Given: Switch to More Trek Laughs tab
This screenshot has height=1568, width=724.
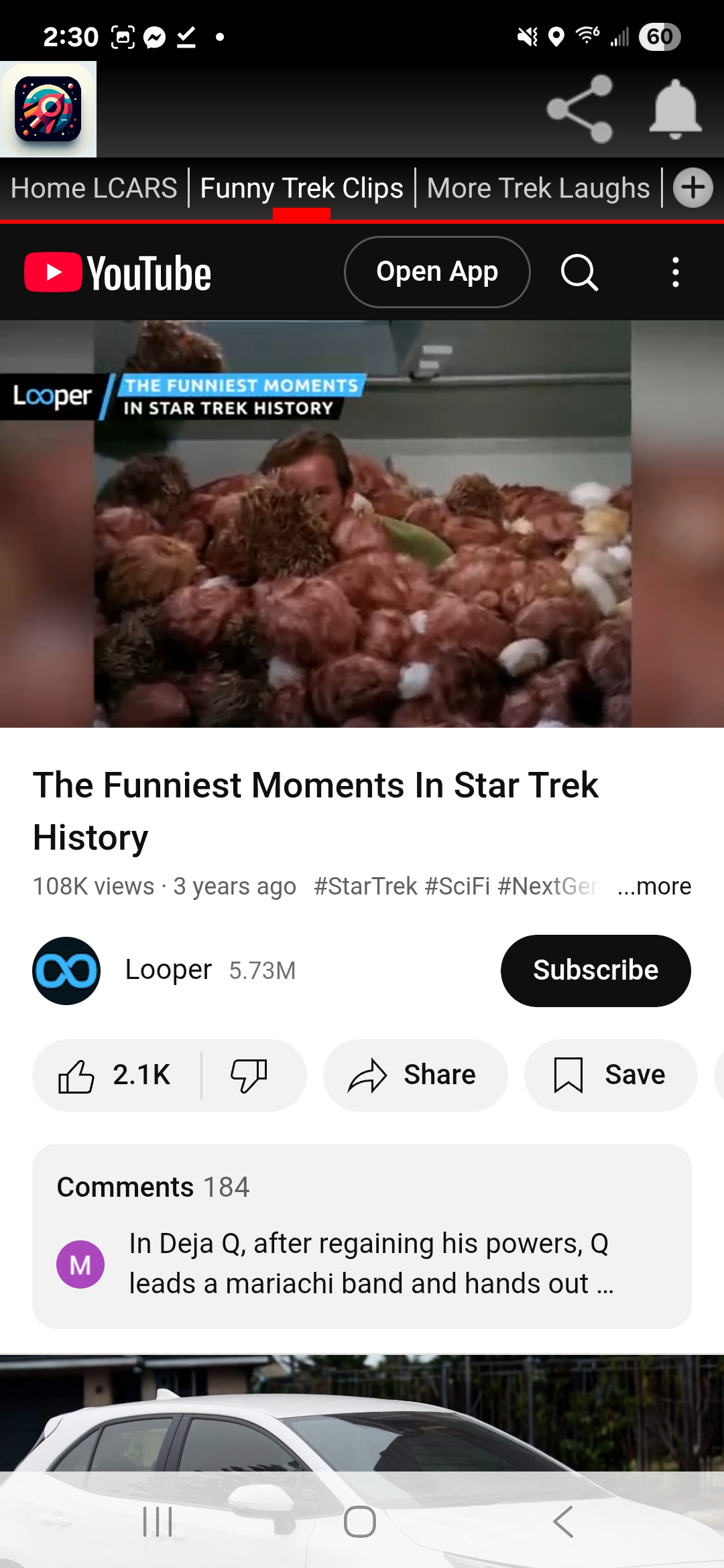Looking at the screenshot, I should [538, 188].
